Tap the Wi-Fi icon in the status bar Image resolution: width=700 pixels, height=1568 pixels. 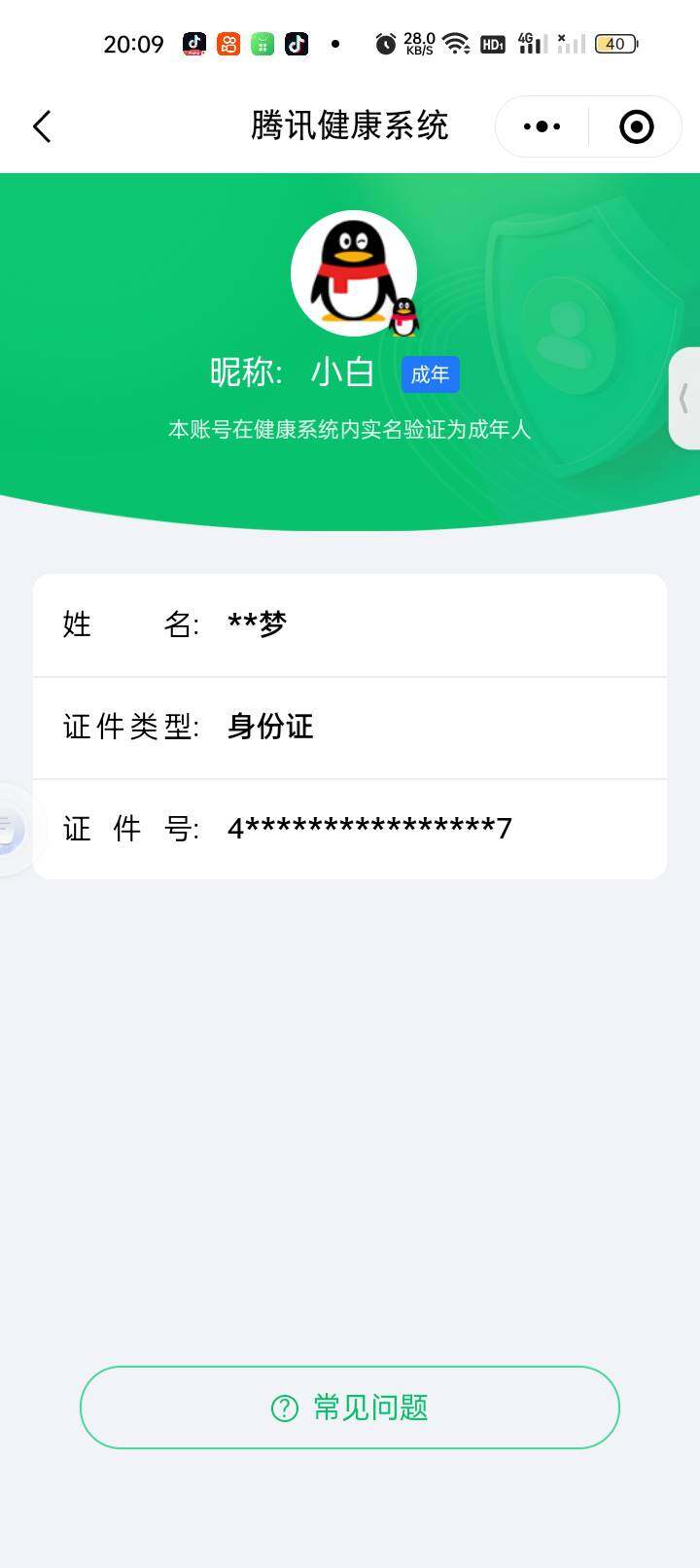point(455,43)
